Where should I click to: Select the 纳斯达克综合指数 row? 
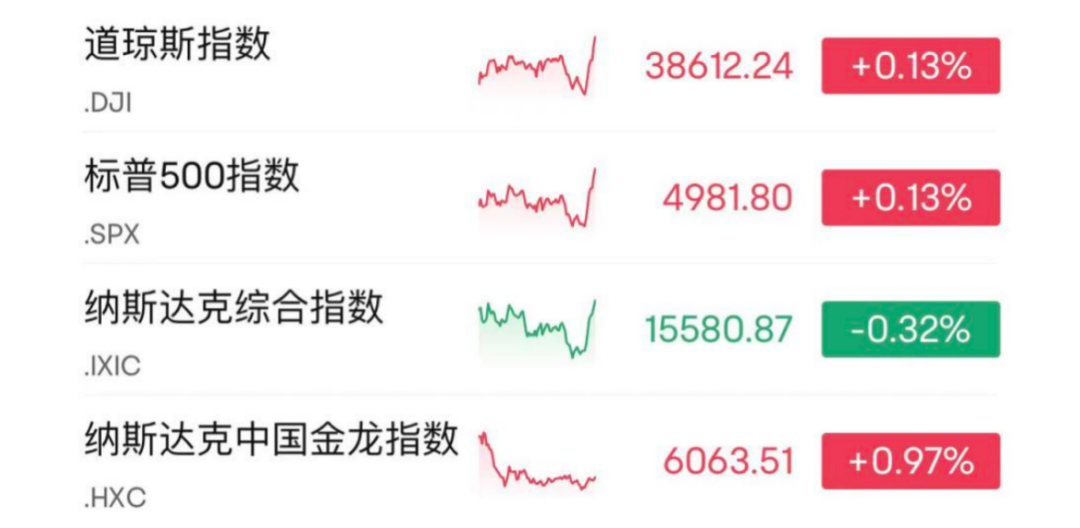click(x=234, y=308)
